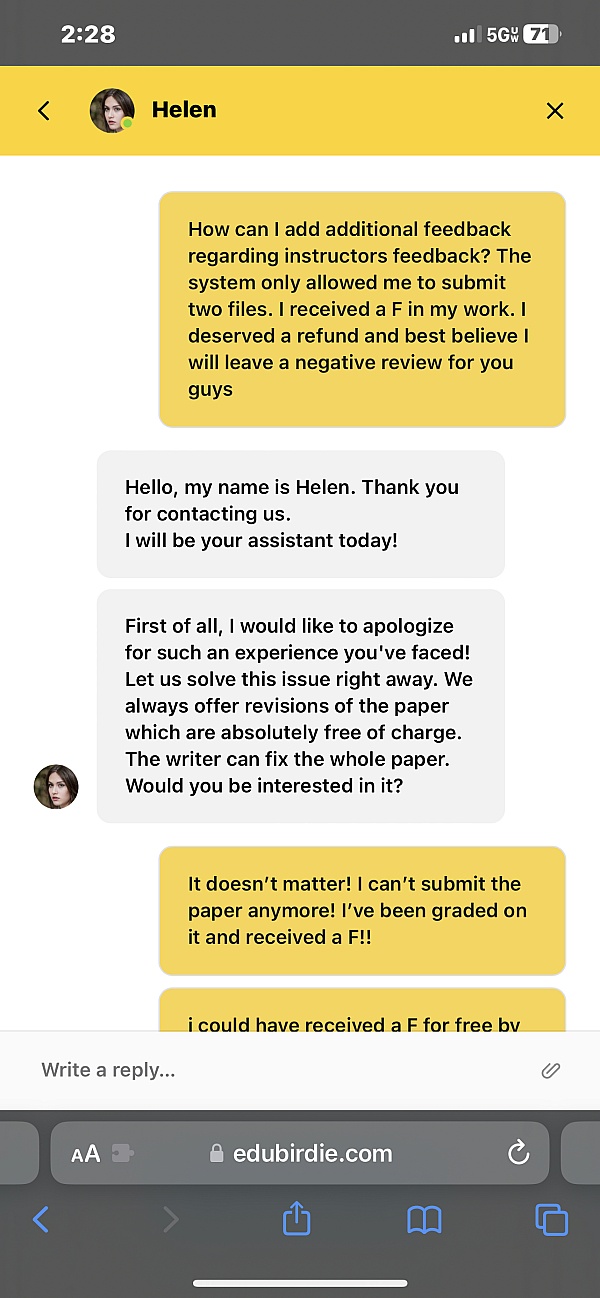Screen dimensions: 600x1298
Task: Show all open Safari tabs
Action: click(x=551, y=1219)
